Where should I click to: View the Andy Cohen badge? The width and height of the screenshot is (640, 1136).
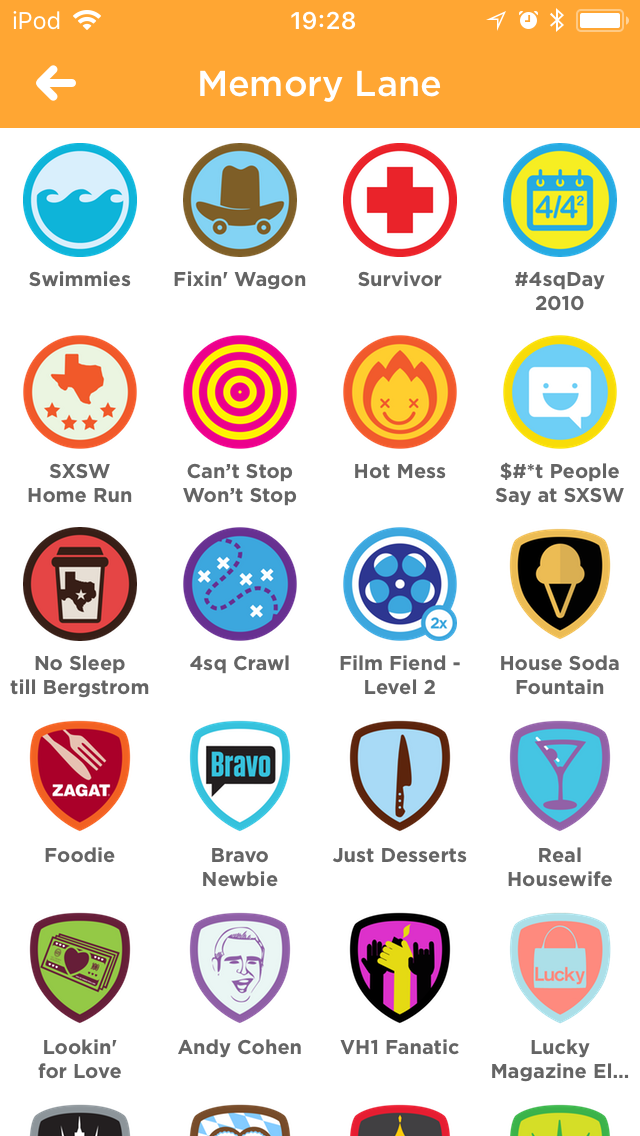pos(240,968)
